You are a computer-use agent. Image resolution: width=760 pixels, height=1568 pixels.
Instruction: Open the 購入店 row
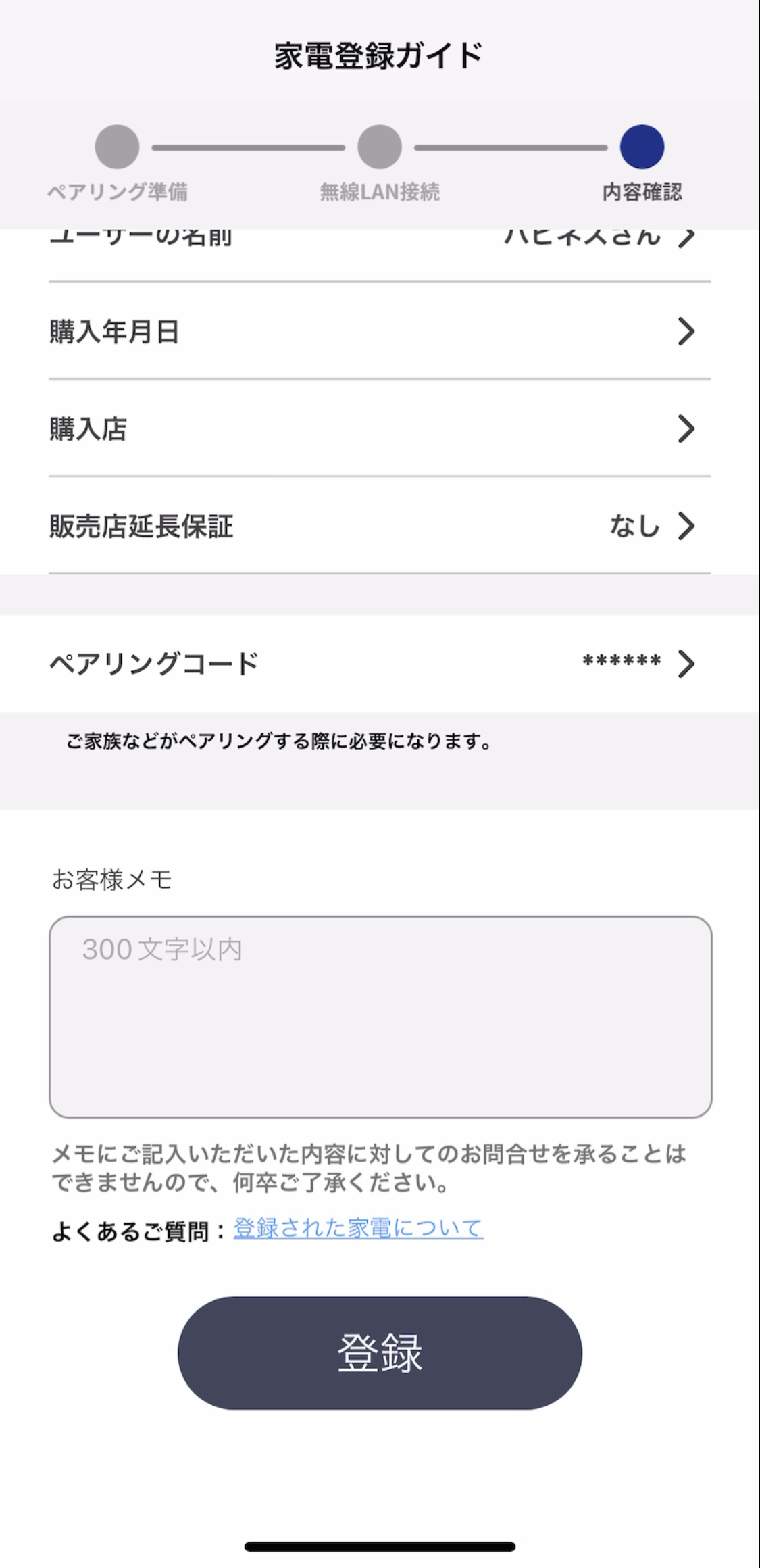pyautogui.click(x=378, y=428)
